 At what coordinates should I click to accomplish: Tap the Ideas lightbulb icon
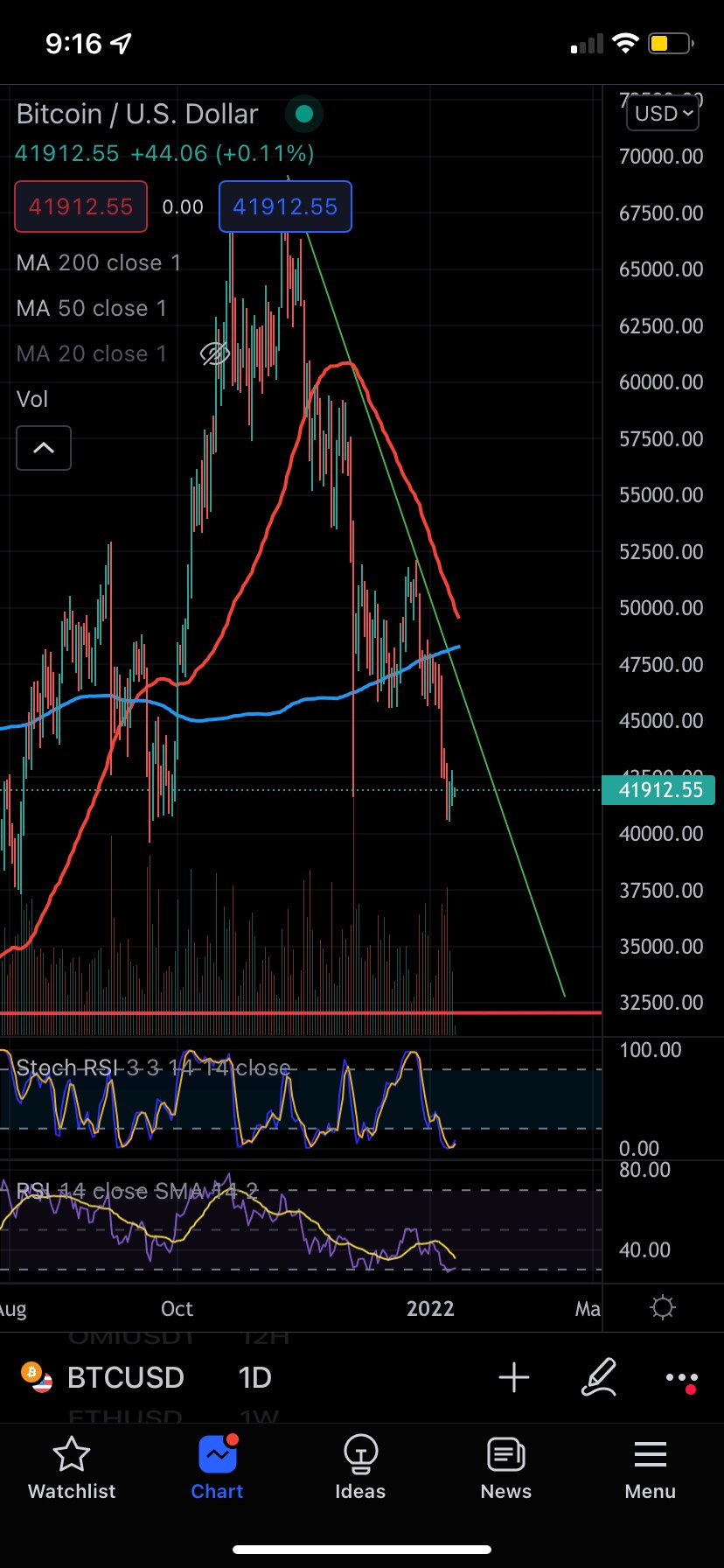(360, 1453)
